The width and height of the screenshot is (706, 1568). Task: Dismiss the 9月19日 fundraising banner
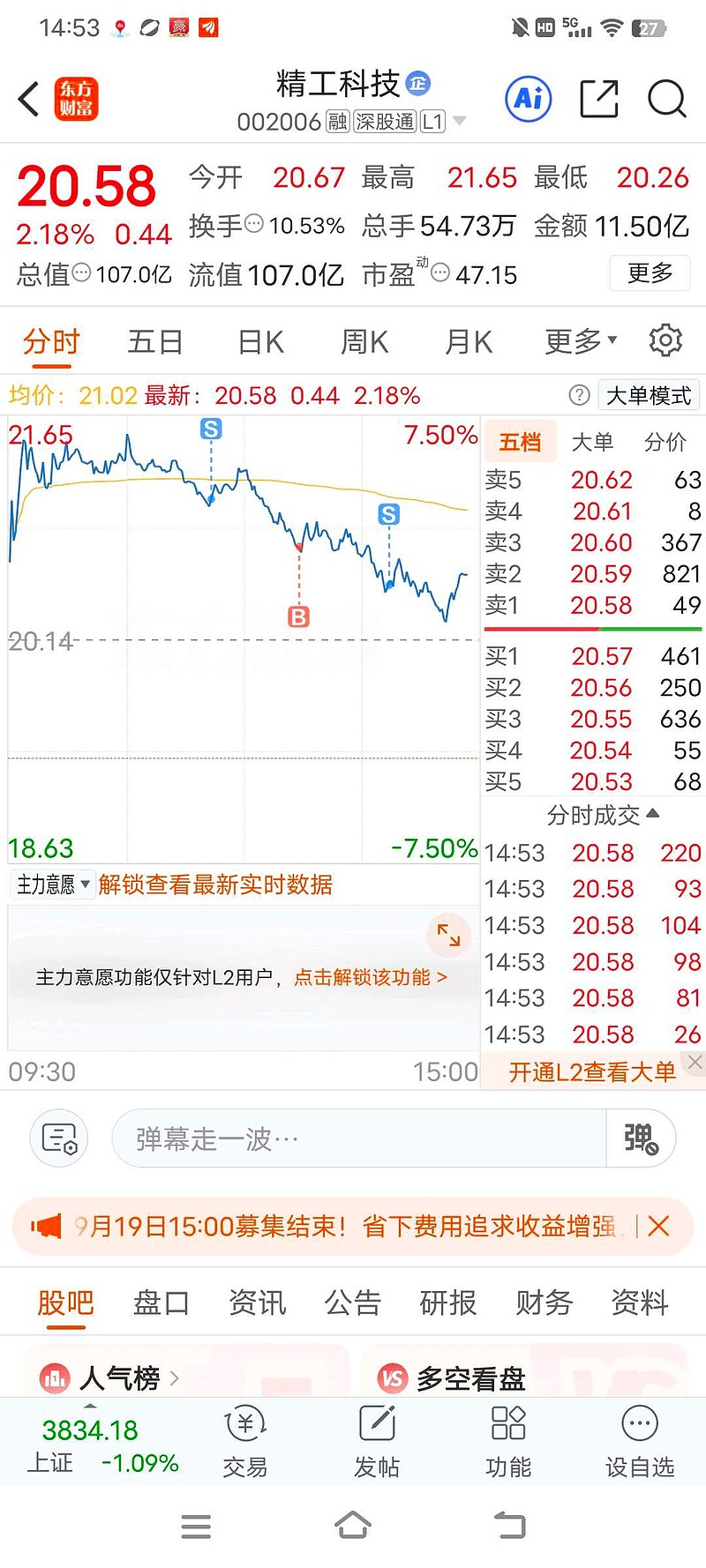(658, 1226)
